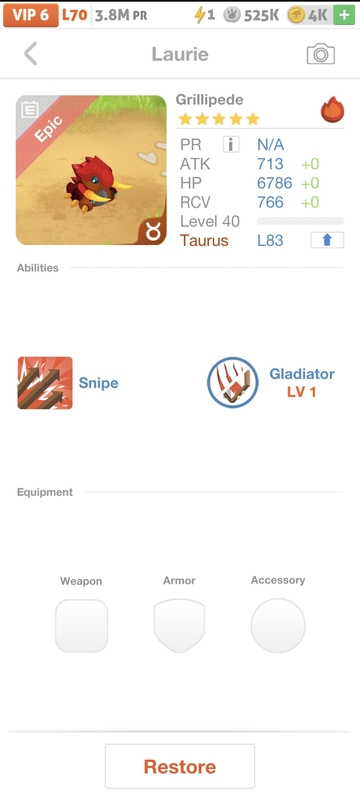Open the camera screenshot icon
This screenshot has width=360, height=800.
click(321, 54)
